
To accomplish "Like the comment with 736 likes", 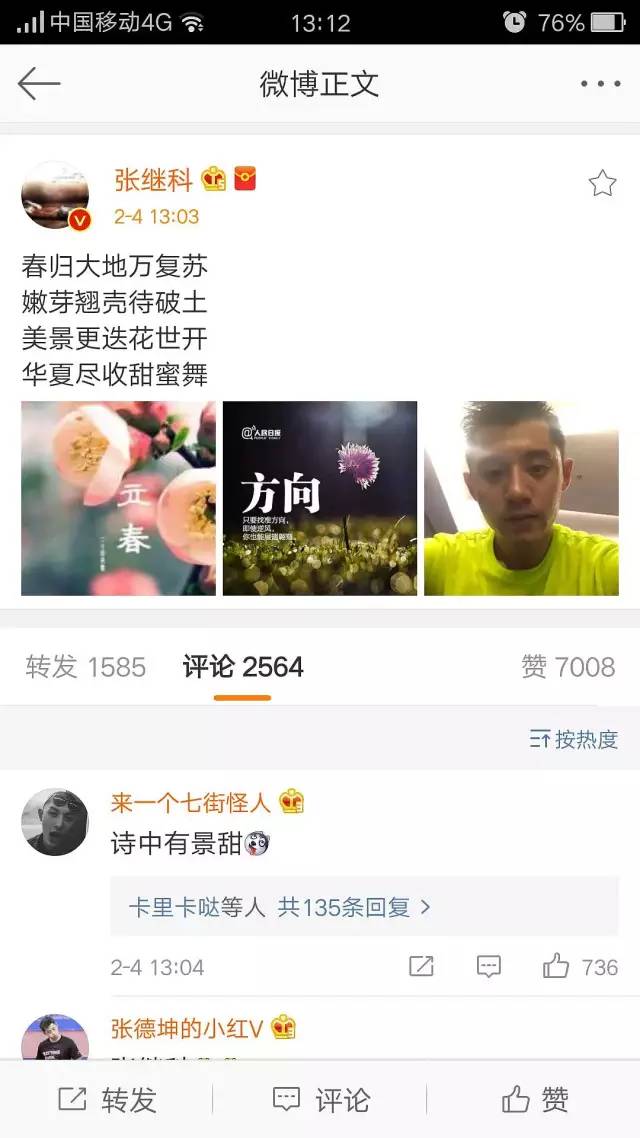I will [x=580, y=967].
